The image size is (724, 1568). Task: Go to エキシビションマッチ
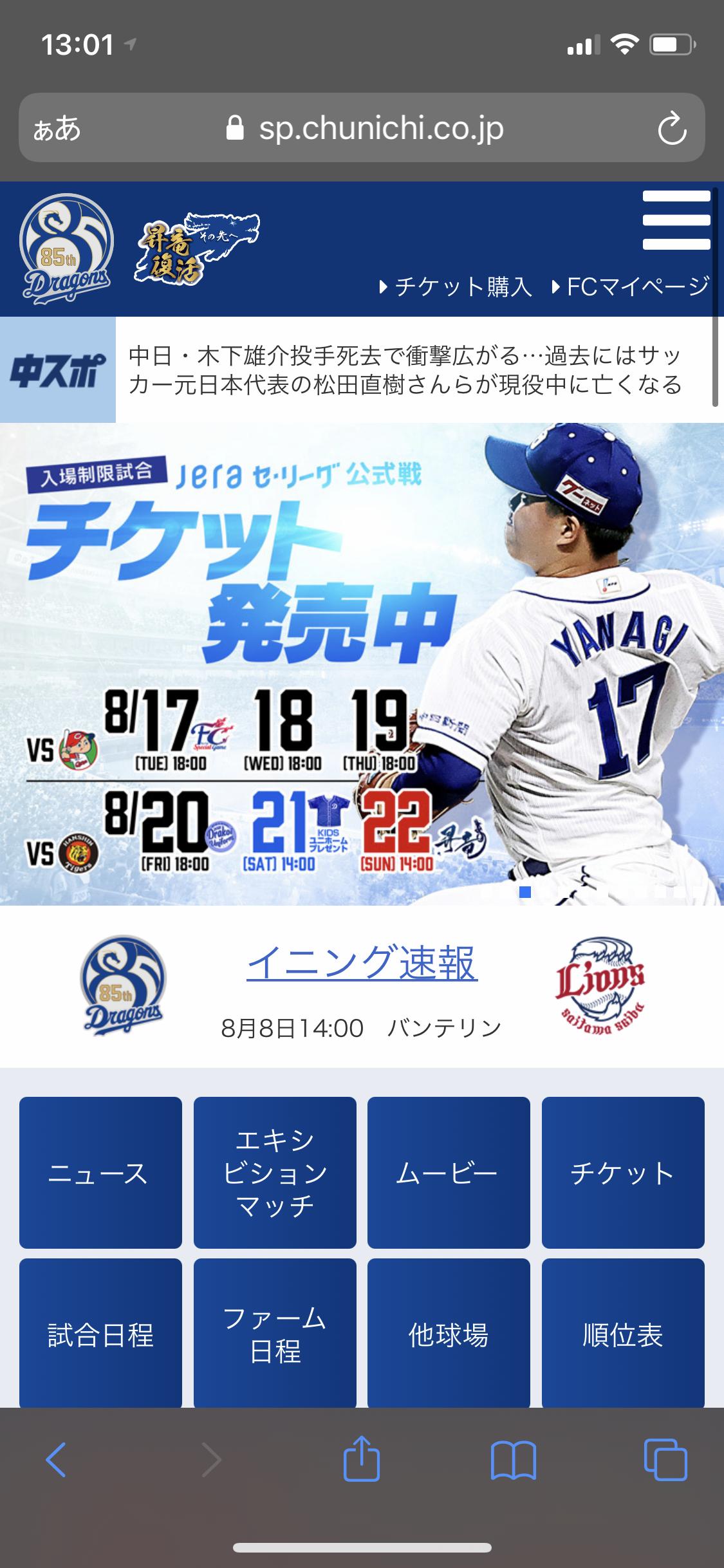pyautogui.click(x=275, y=1173)
